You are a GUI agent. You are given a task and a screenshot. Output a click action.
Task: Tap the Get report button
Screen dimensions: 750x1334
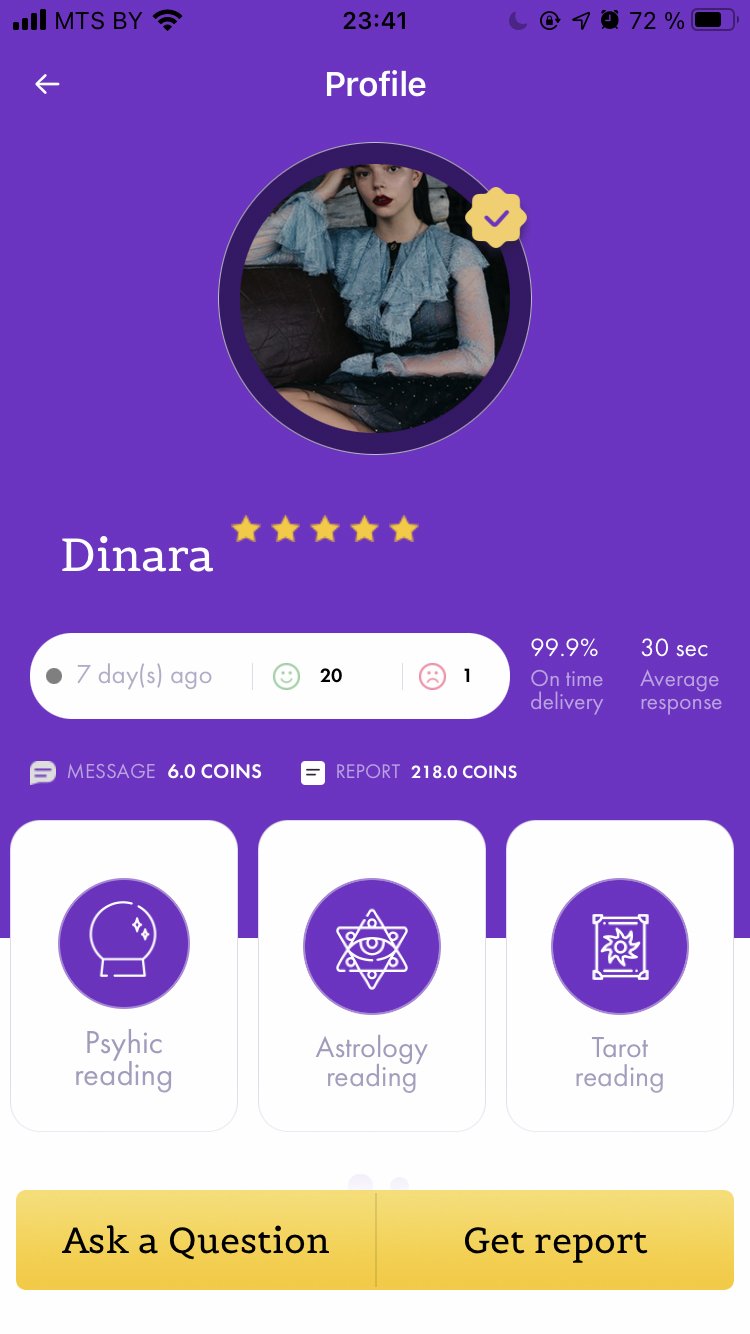click(x=555, y=1240)
